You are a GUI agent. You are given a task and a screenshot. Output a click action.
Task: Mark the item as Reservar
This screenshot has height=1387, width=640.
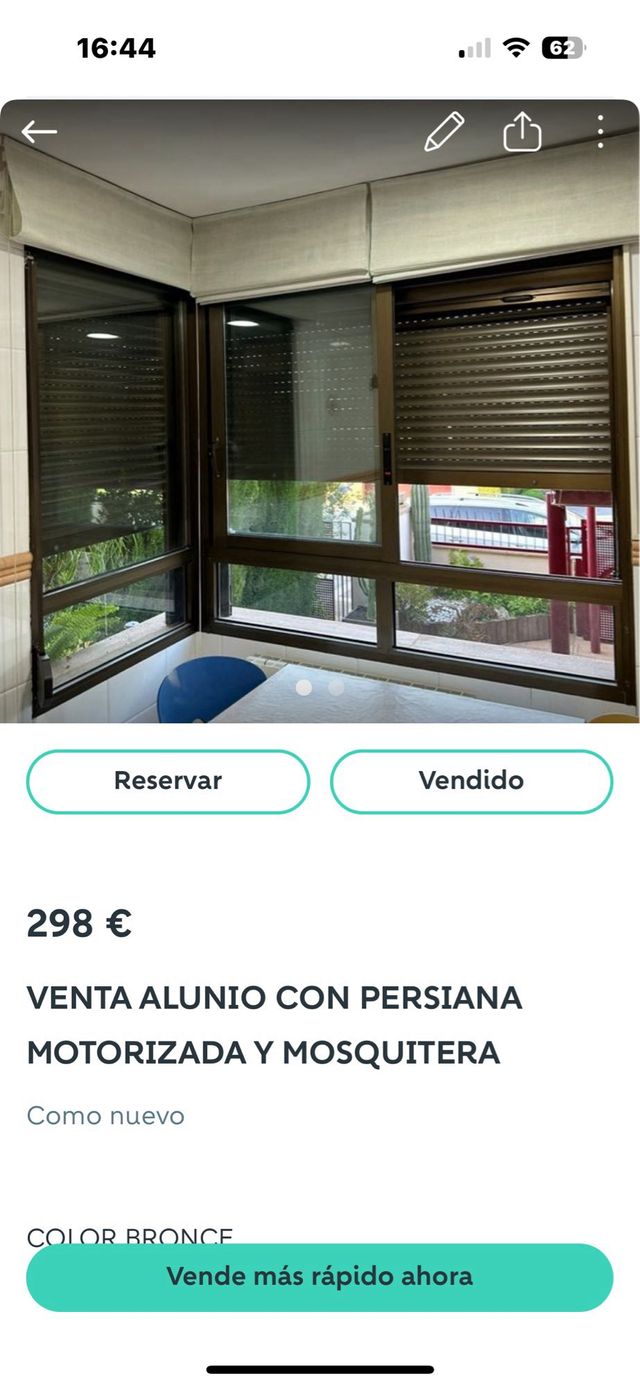pos(168,781)
